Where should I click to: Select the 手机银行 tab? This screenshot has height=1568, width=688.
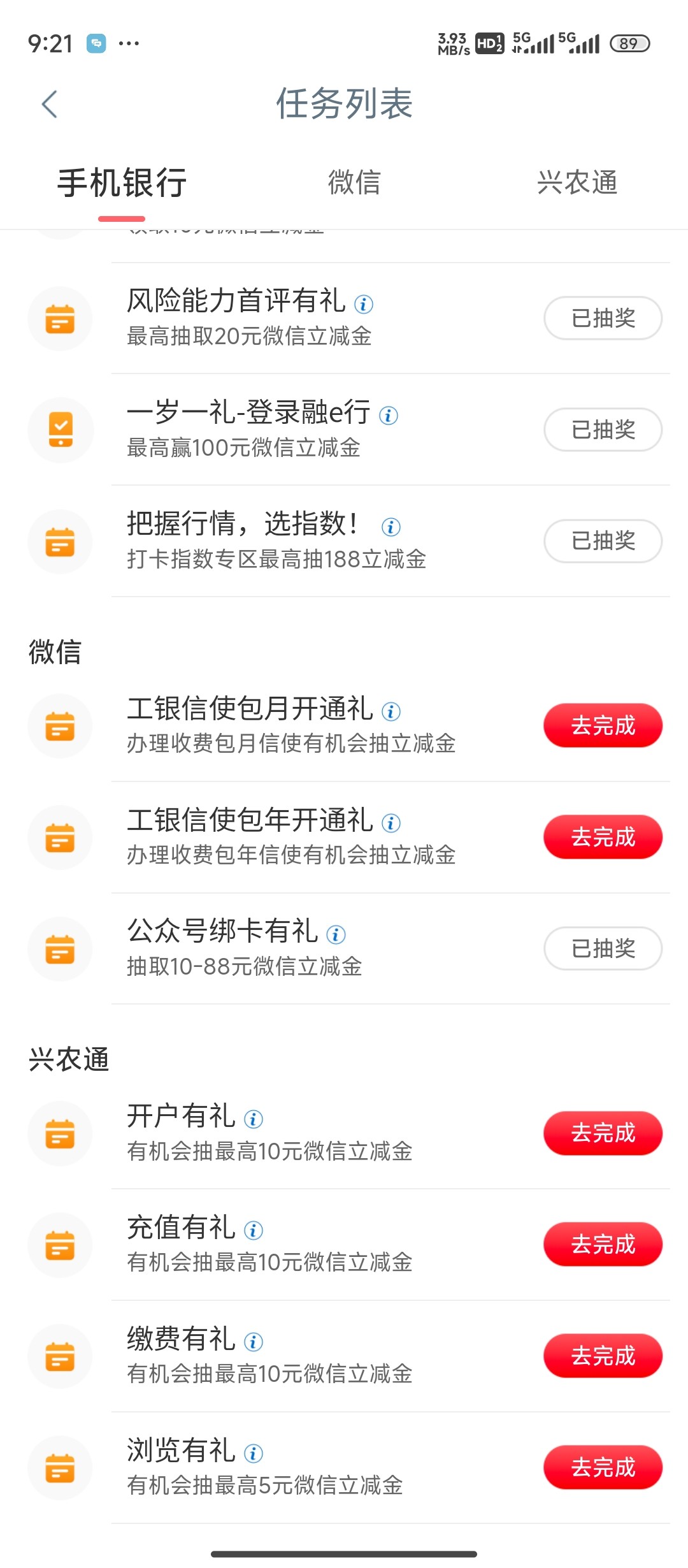coord(122,184)
